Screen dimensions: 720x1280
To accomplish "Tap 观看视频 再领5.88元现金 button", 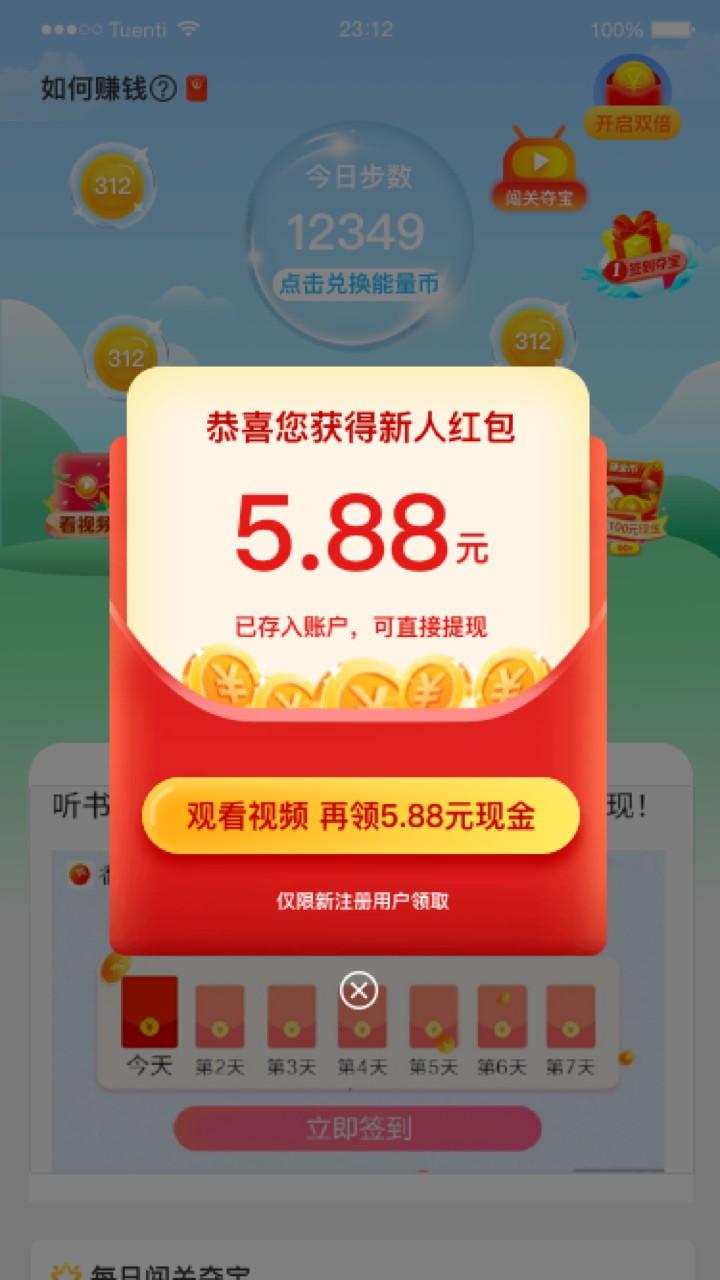I will tap(360, 816).
